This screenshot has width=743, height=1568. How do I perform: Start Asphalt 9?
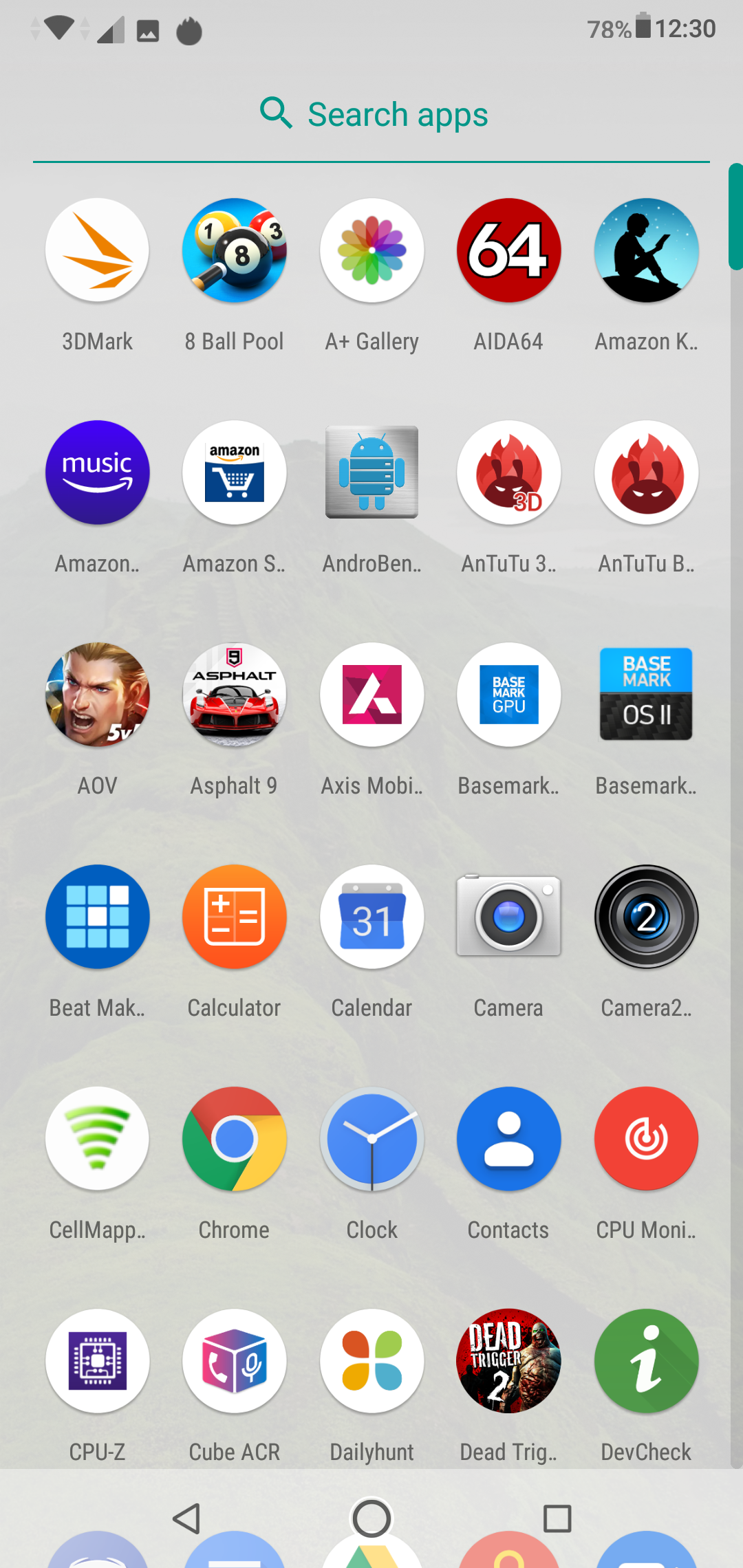(x=235, y=695)
